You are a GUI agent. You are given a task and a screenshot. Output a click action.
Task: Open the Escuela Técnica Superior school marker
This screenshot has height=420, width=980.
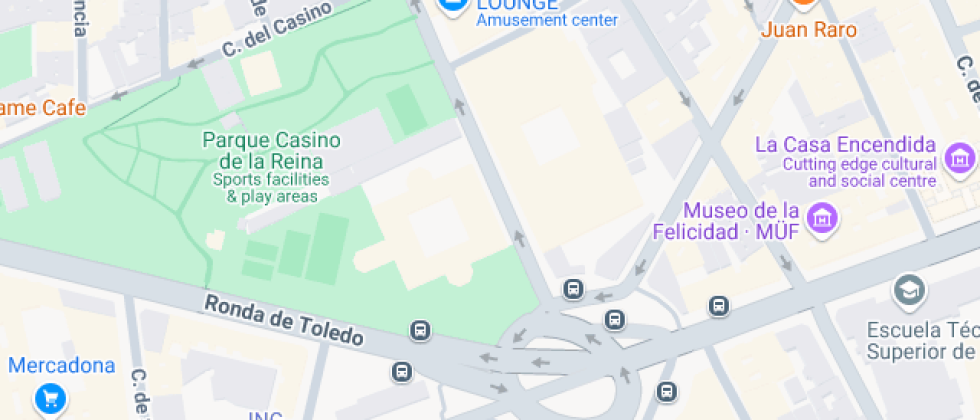pos(910,291)
